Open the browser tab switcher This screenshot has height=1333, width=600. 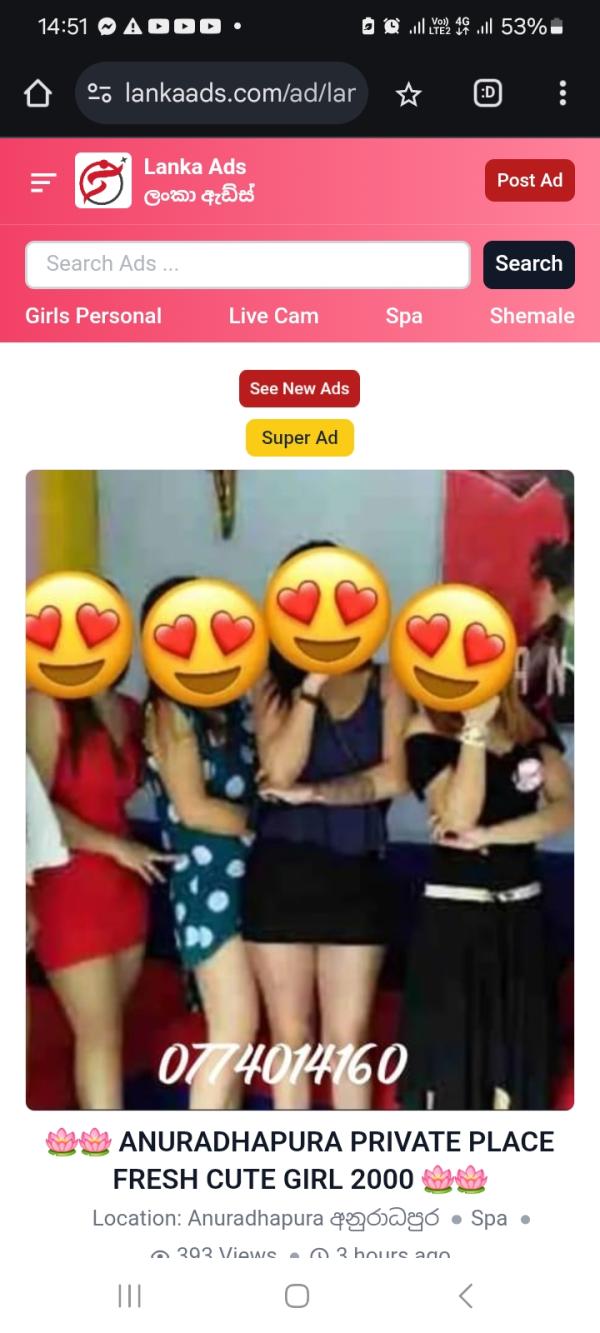487,94
